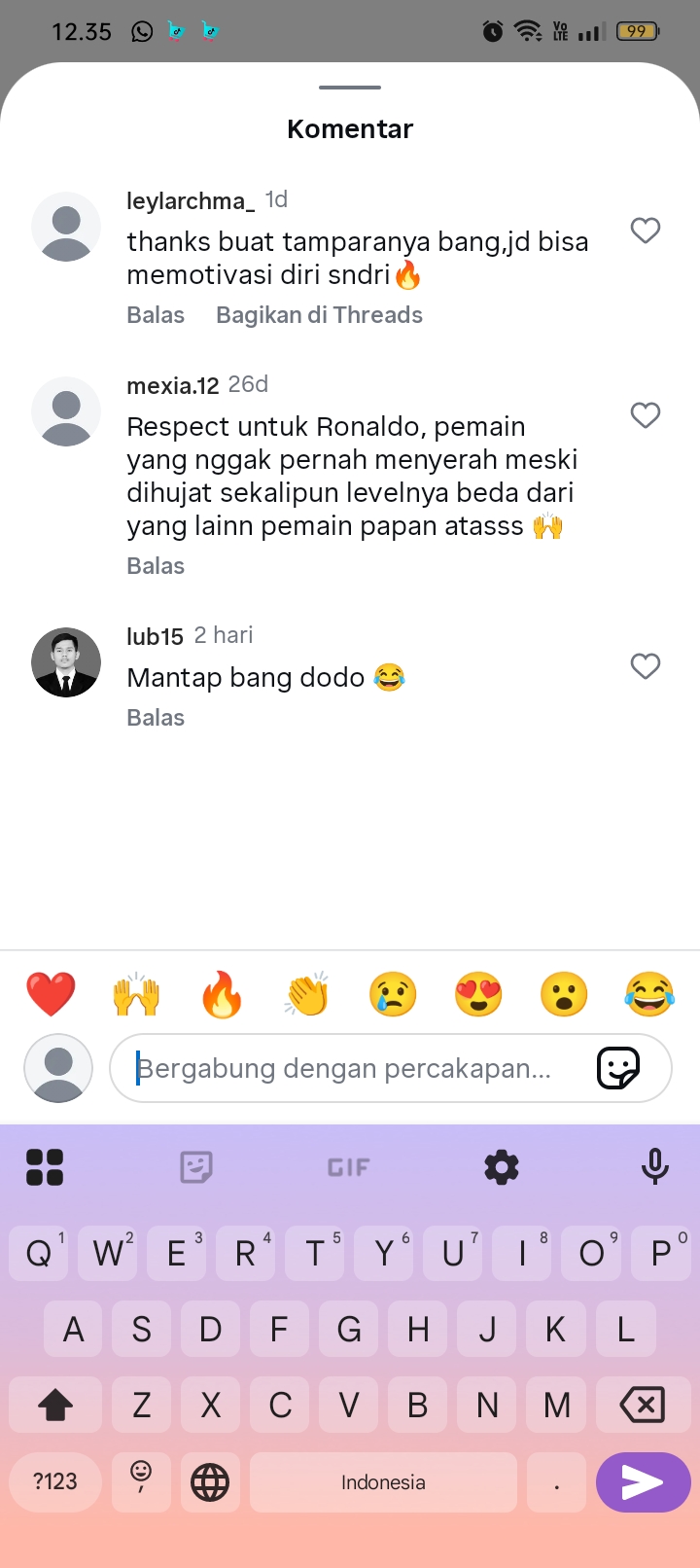The image size is (700, 1568).
Task: Tap the keyboard send arrow key
Action: [x=643, y=1482]
